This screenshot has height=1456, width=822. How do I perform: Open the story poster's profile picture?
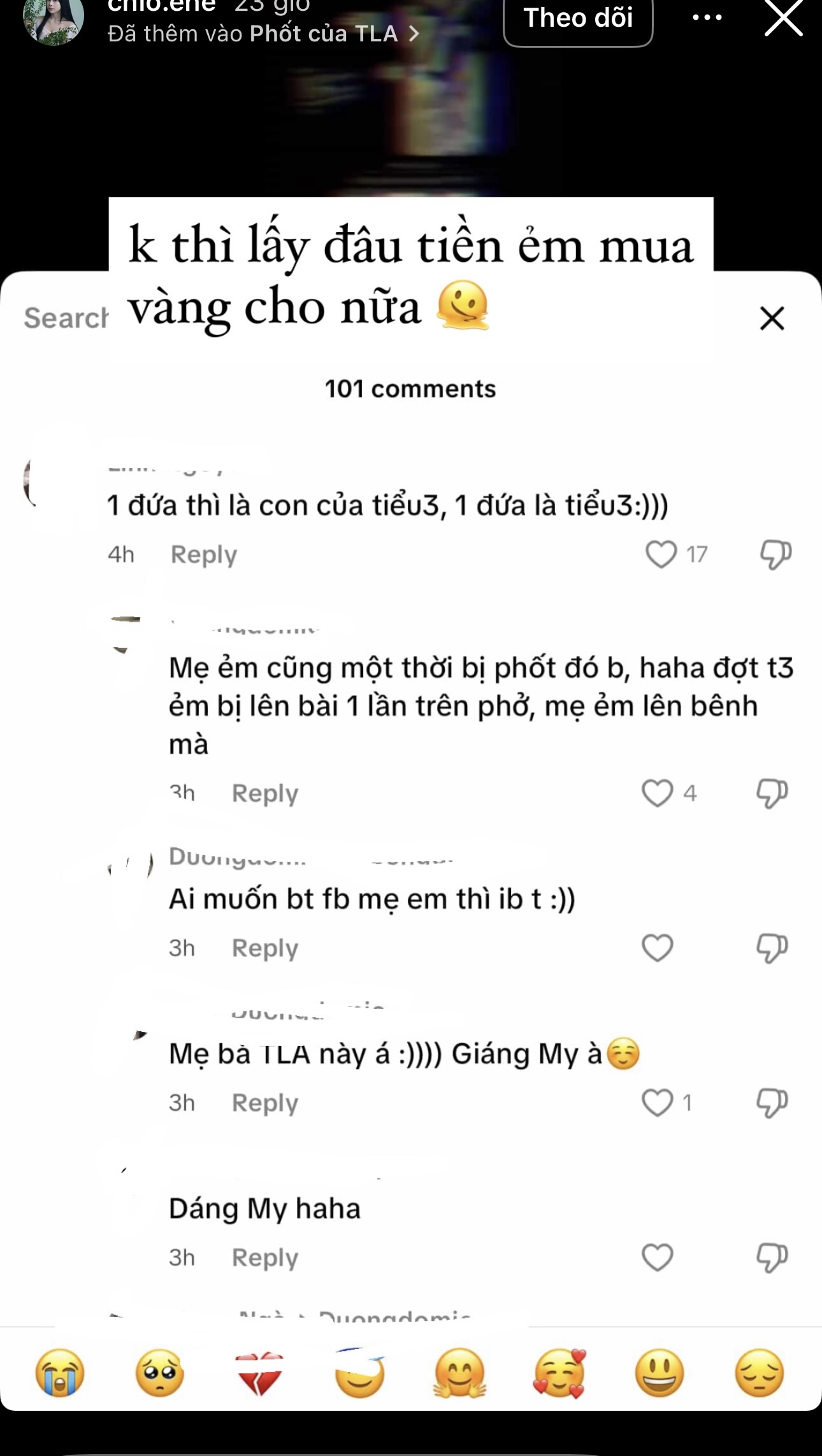coord(54,20)
